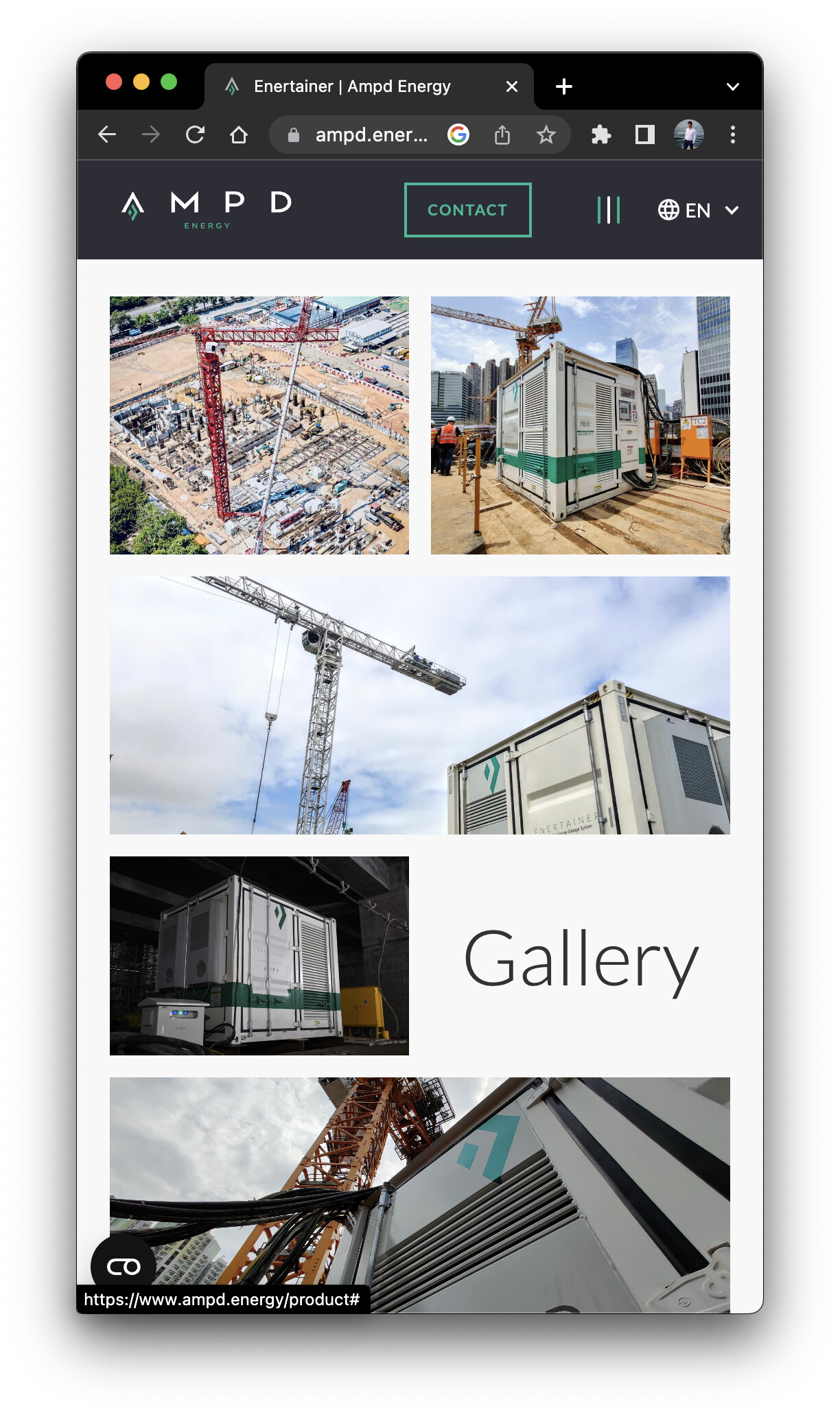Expand the EN language dropdown
This screenshot has width=840, height=1415.
[698, 210]
